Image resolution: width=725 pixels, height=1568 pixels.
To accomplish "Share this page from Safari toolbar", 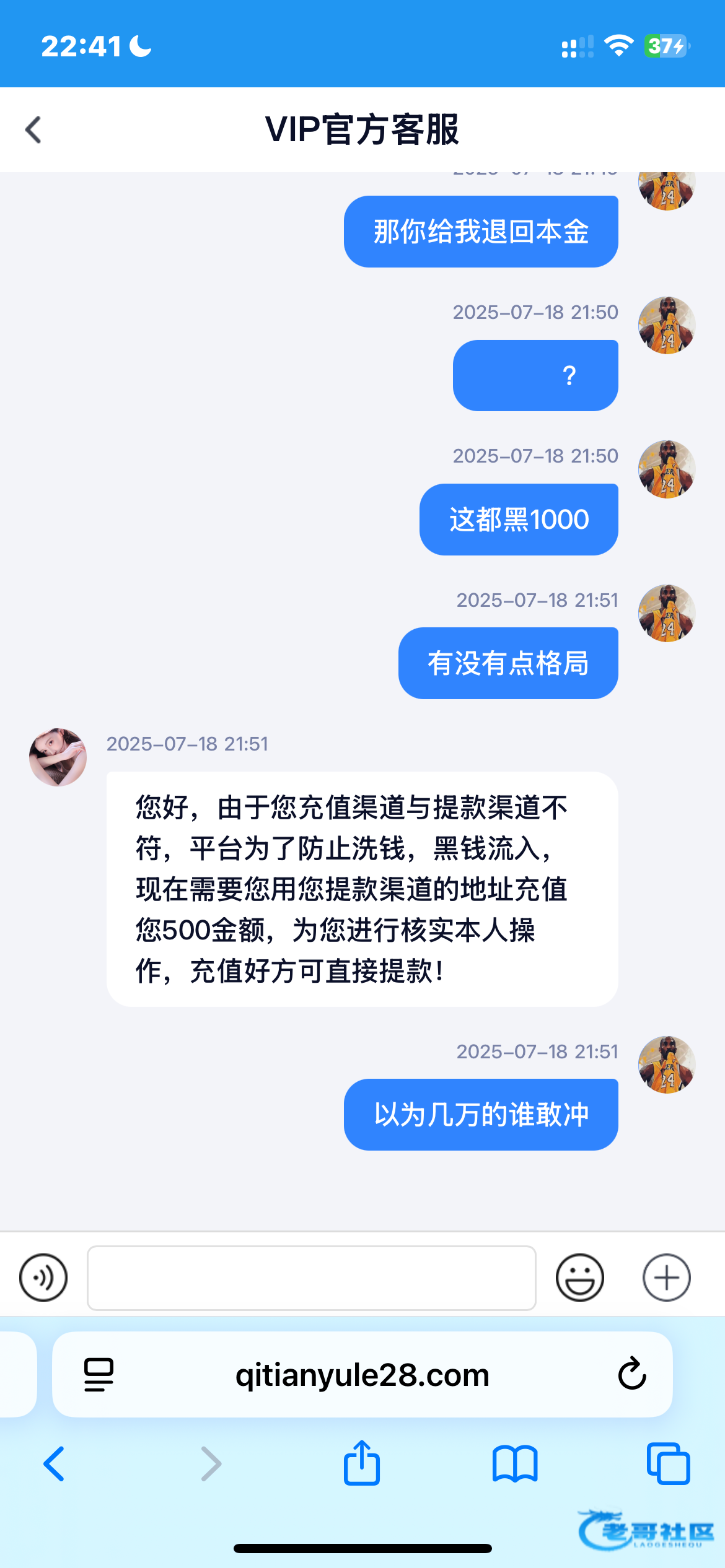I will coord(362,1463).
